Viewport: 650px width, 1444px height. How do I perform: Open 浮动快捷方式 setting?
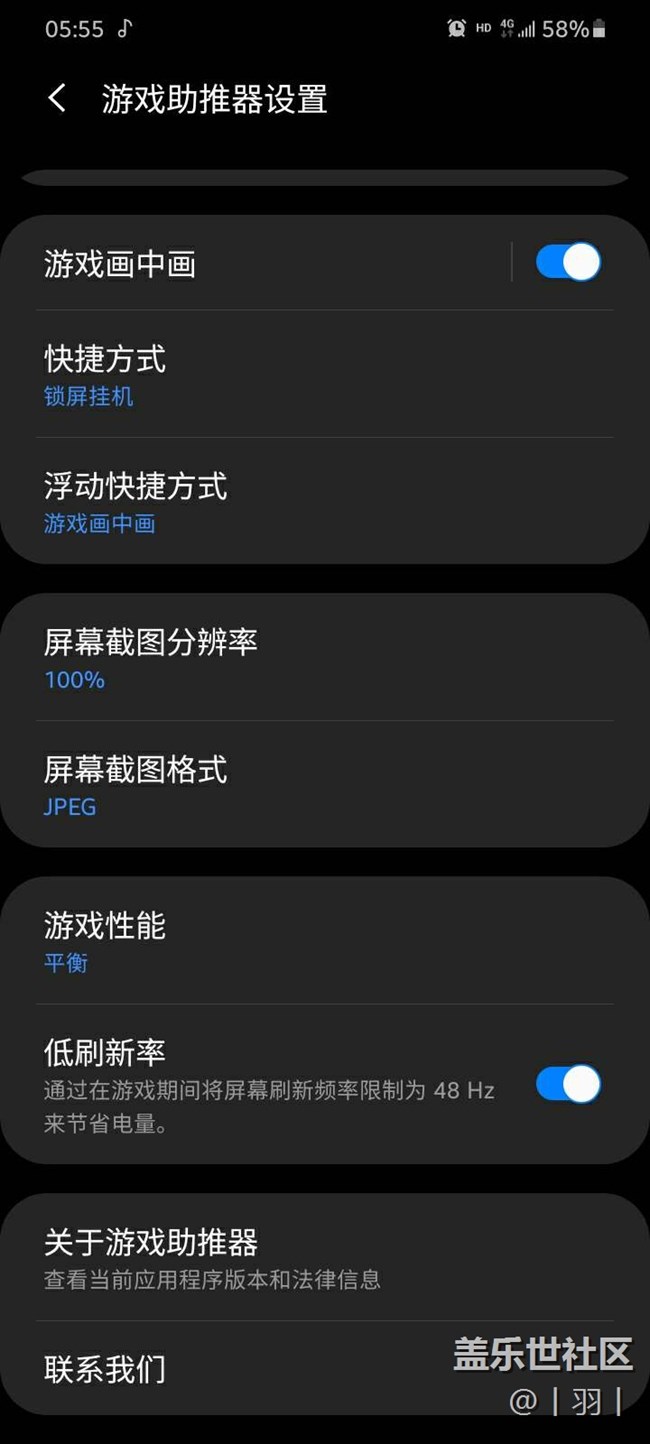[325, 501]
